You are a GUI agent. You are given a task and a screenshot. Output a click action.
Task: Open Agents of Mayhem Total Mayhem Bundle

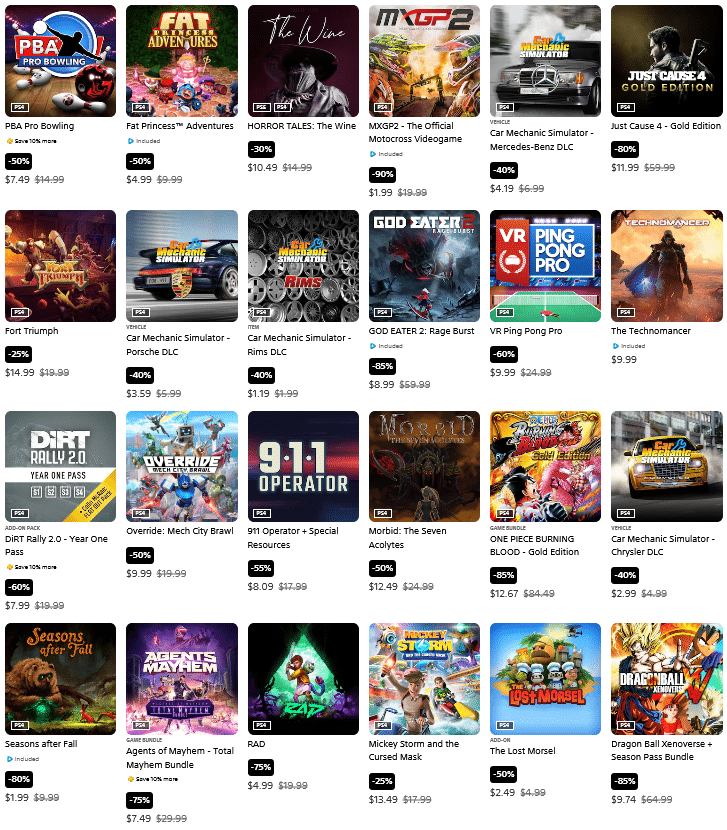[182, 679]
